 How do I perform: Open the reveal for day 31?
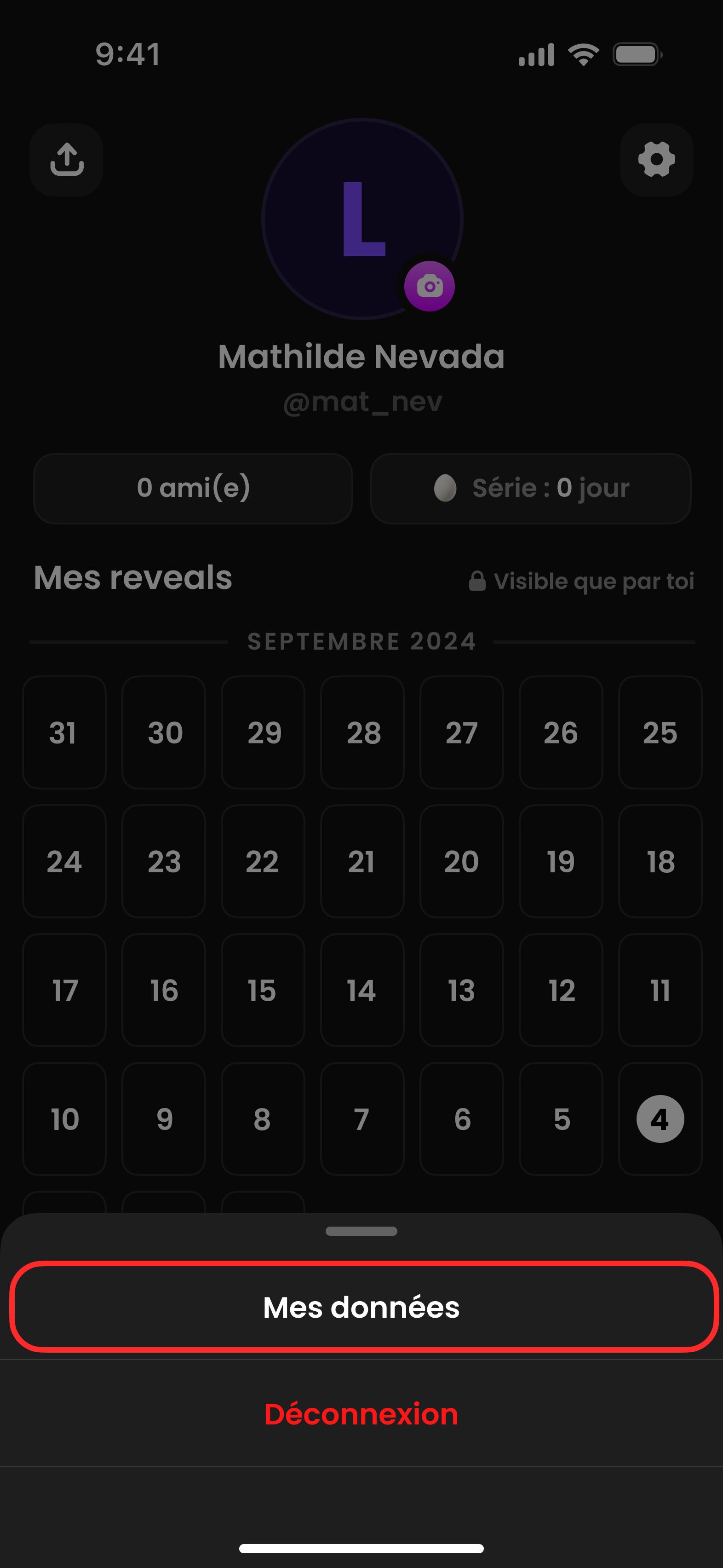click(64, 732)
